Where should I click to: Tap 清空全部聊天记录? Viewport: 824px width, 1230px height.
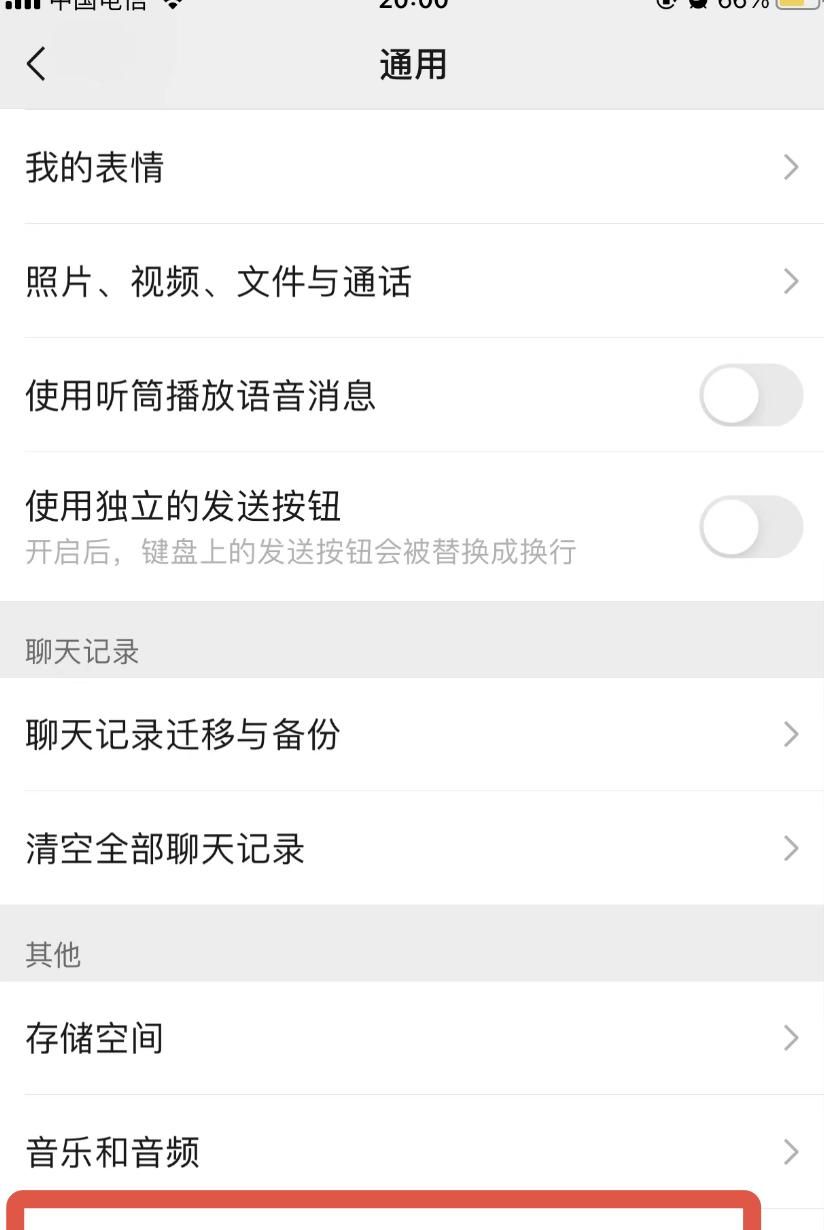300,848
